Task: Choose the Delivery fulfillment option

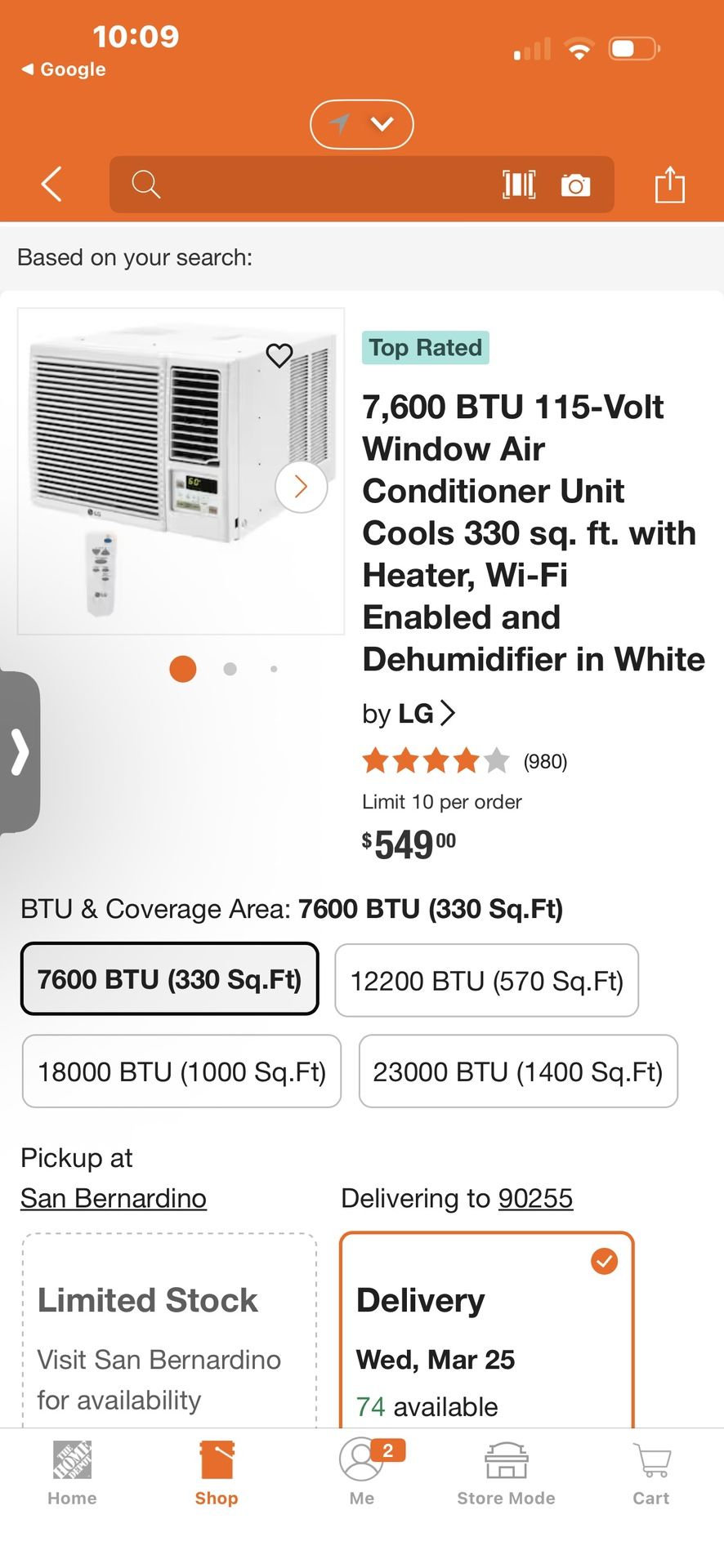Action: pyautogui.click(x=486, y=1323)
